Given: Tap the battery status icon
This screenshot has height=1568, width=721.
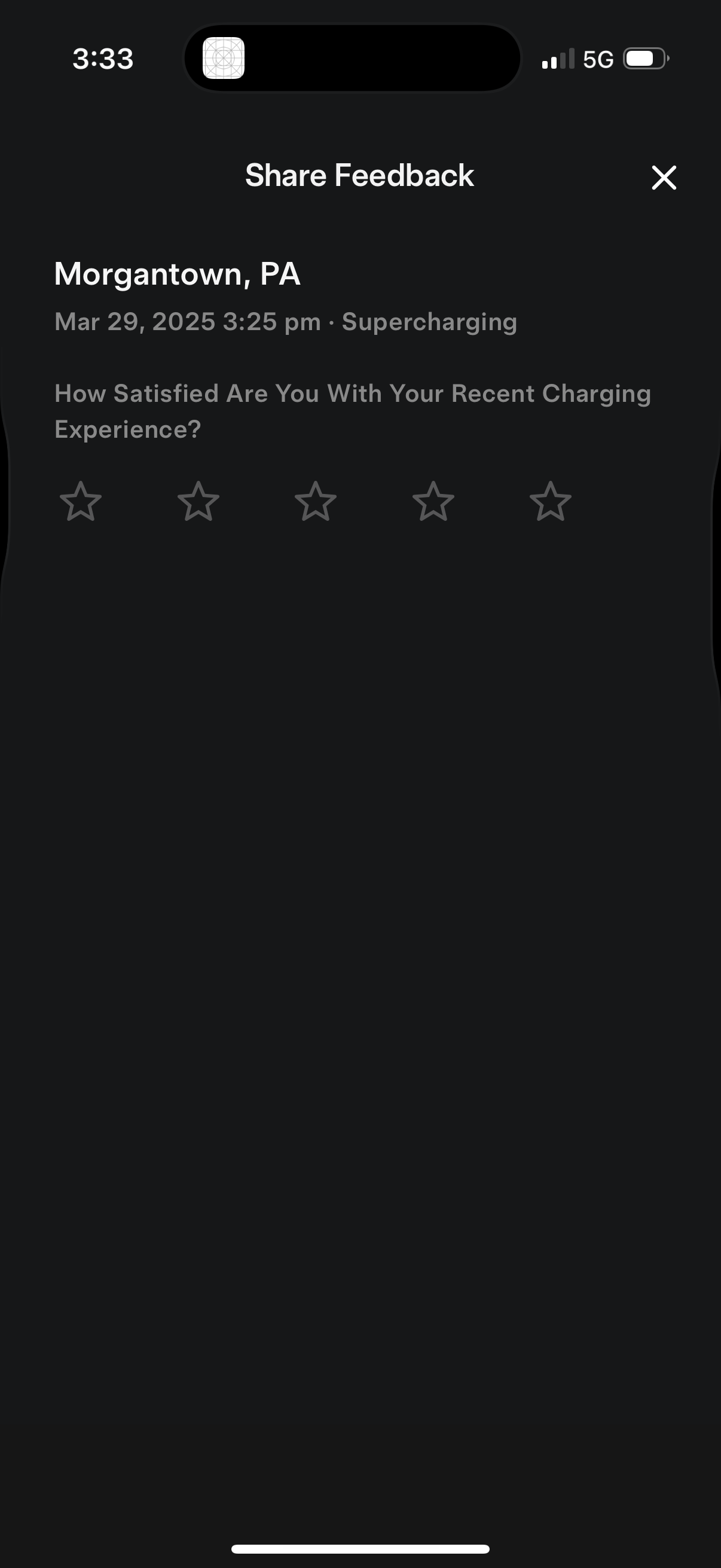Looking at the screenshot, I should coord(645,59).
